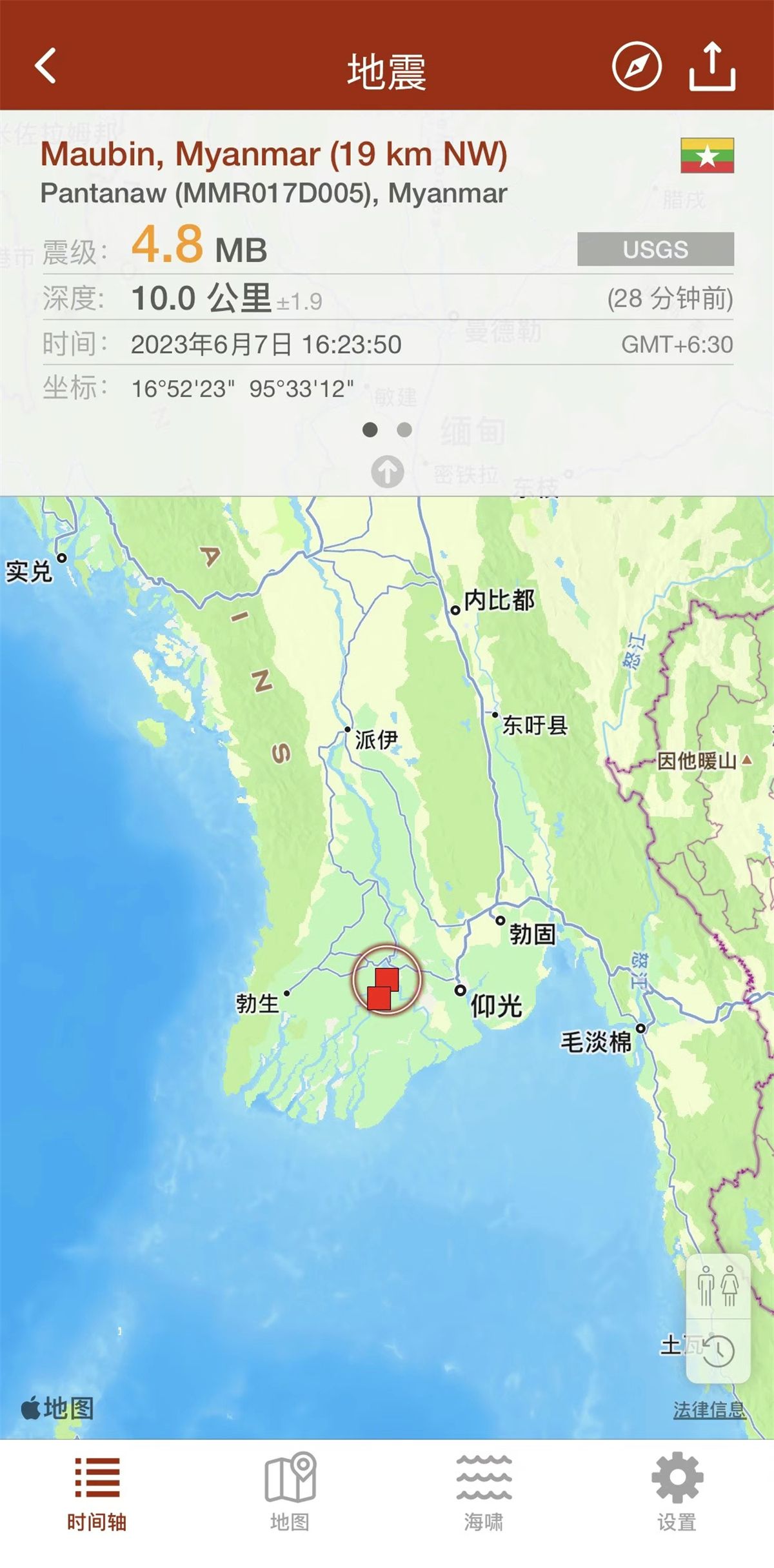Image resolution: width=774 pixels, height=1568 pixels.
Task: Collapse the info panel with the up arrow
Action: (x=387, y=472)
